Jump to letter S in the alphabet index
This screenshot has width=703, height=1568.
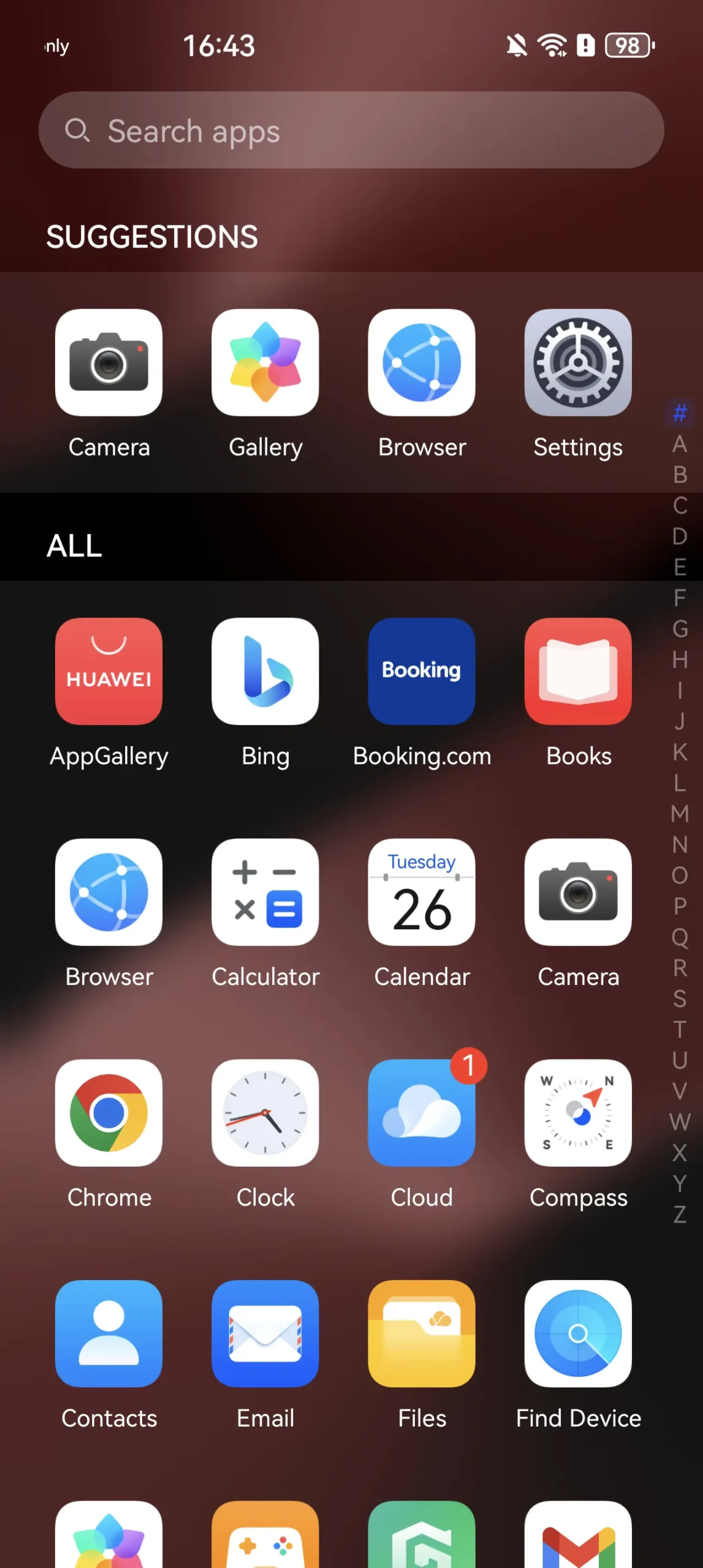point(680,999)
